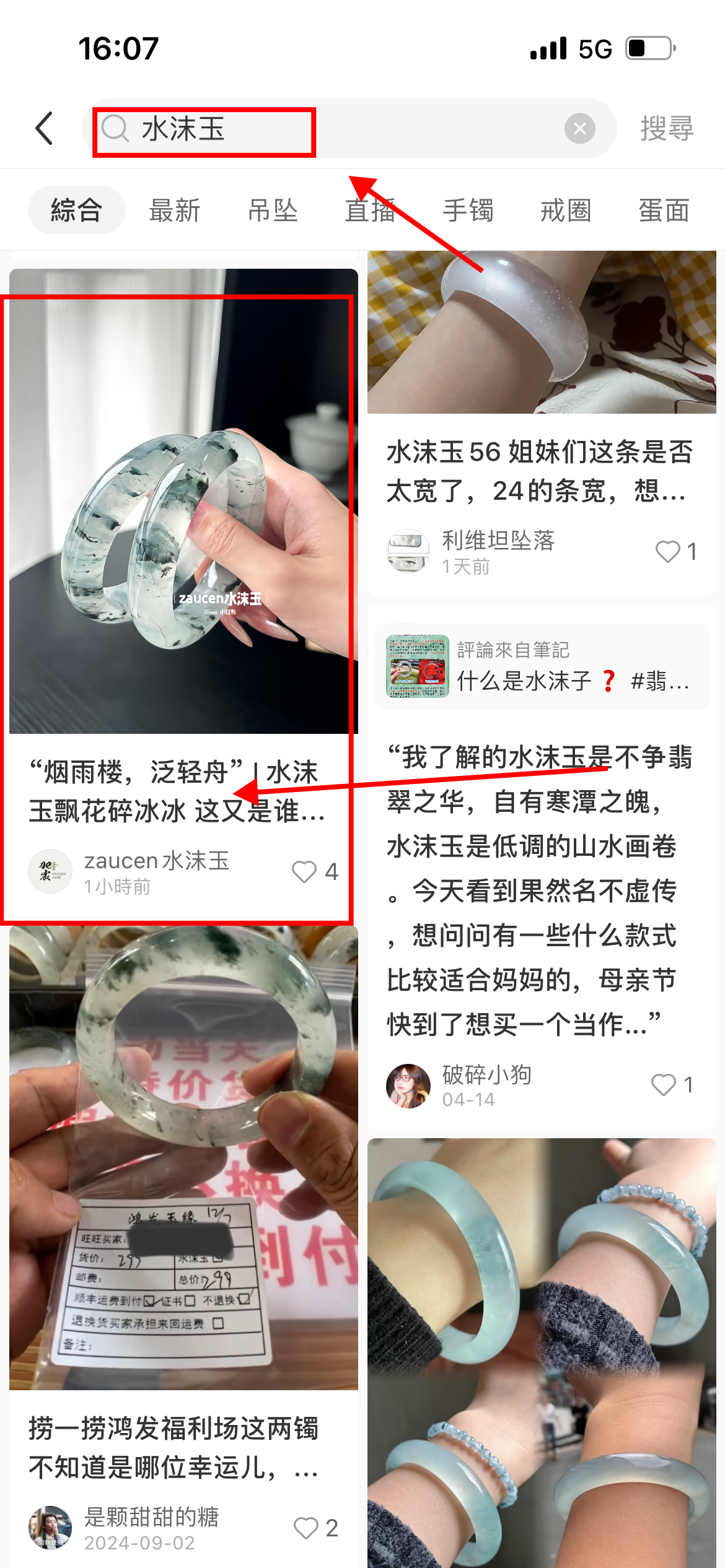Select the 綜合 tab

click(x=77, y=211)
